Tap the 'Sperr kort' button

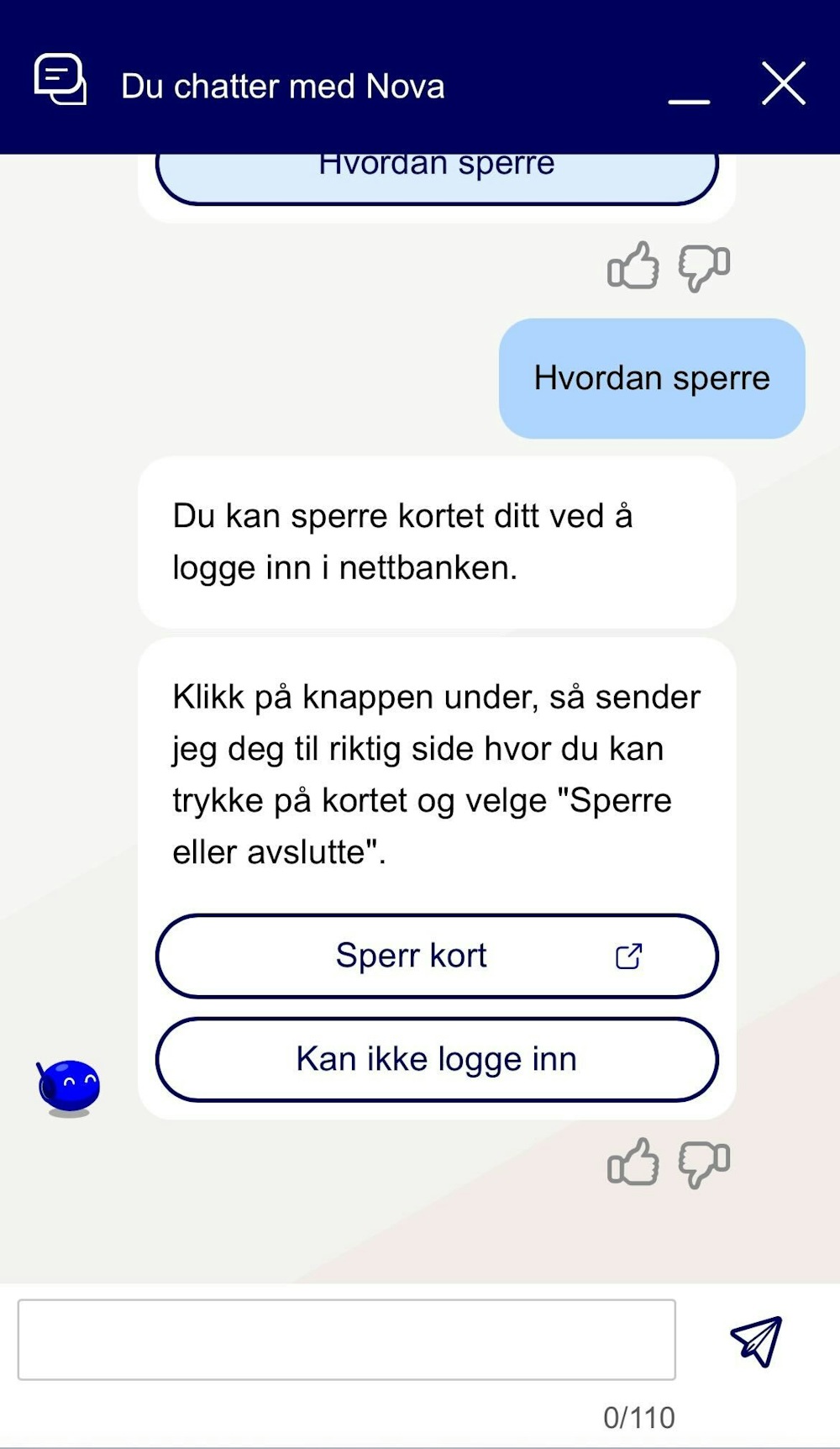[437, 956]
